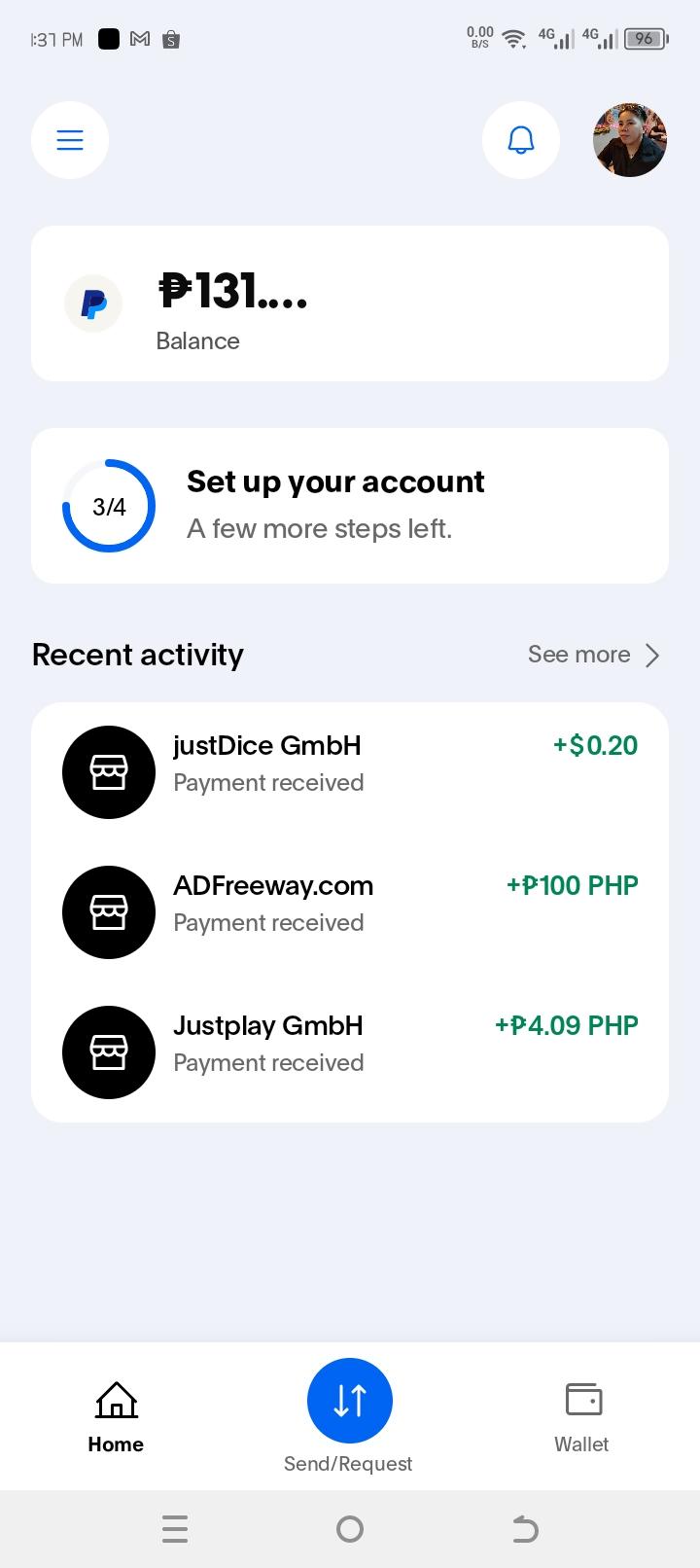Continue the Set up your account steps
The image size is (700, 1568).
pos(350,506)
